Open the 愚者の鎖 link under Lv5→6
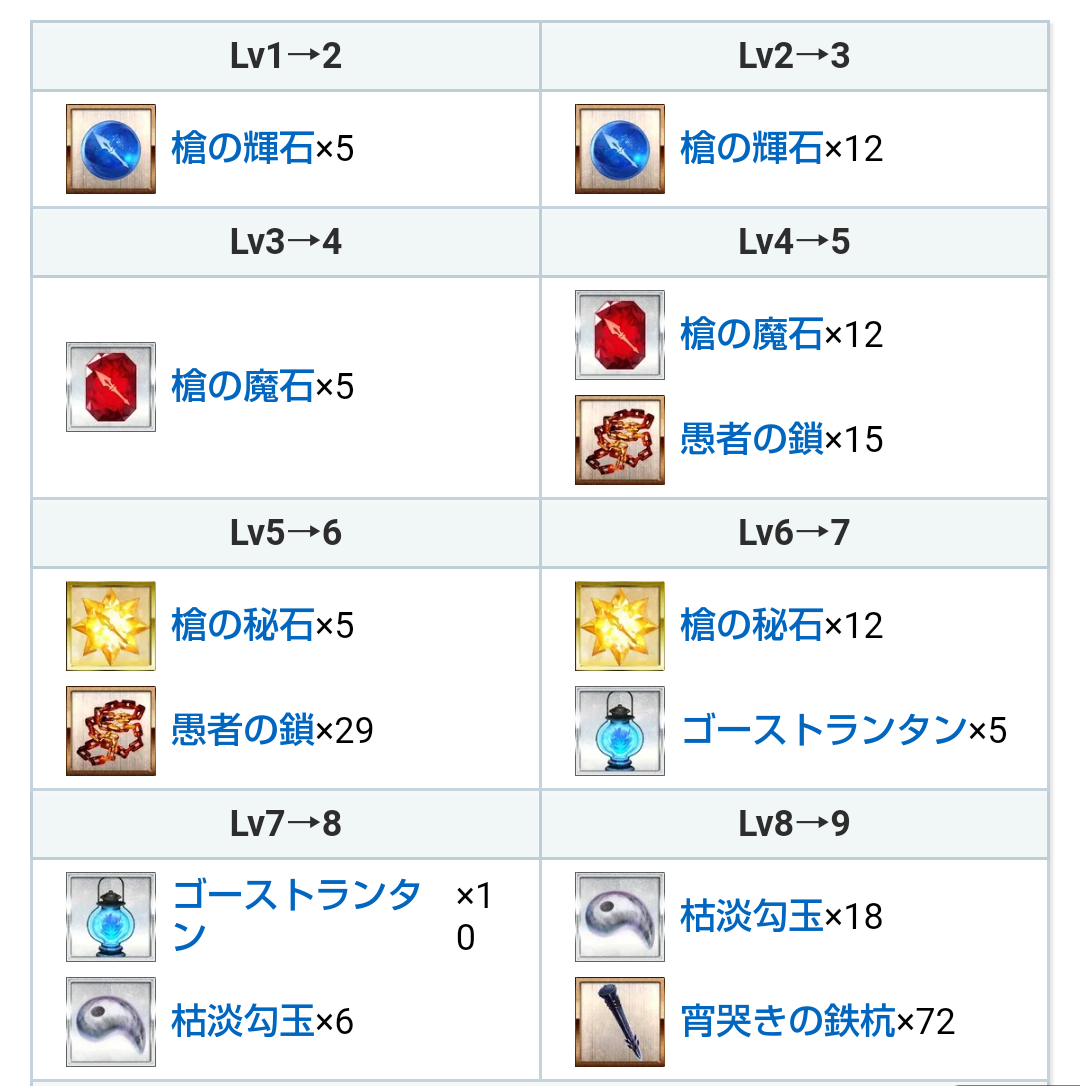1080x1086 pixels. point(243,730)
